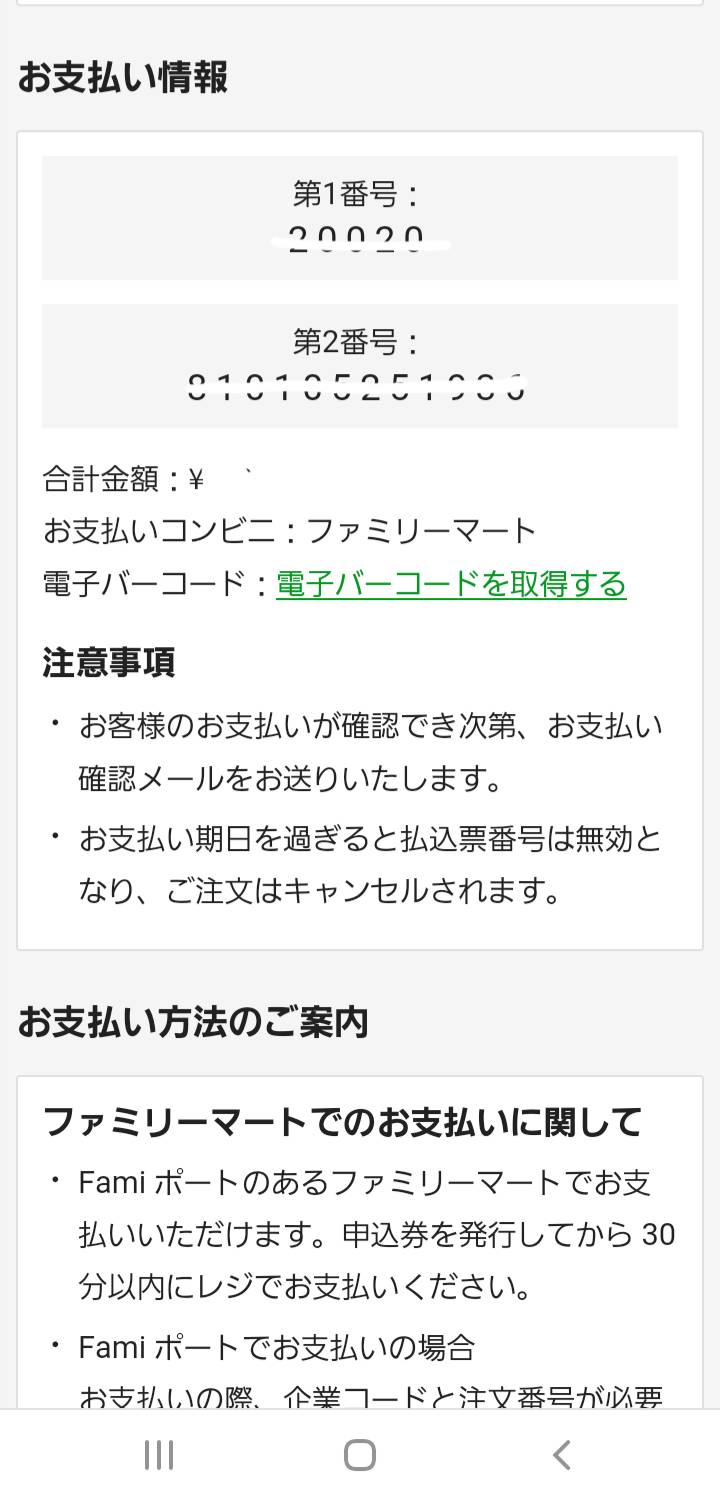Open the 電子バーコードを取得する link
This screenshot has width=720, height=1504.
[x=451, y=584]
